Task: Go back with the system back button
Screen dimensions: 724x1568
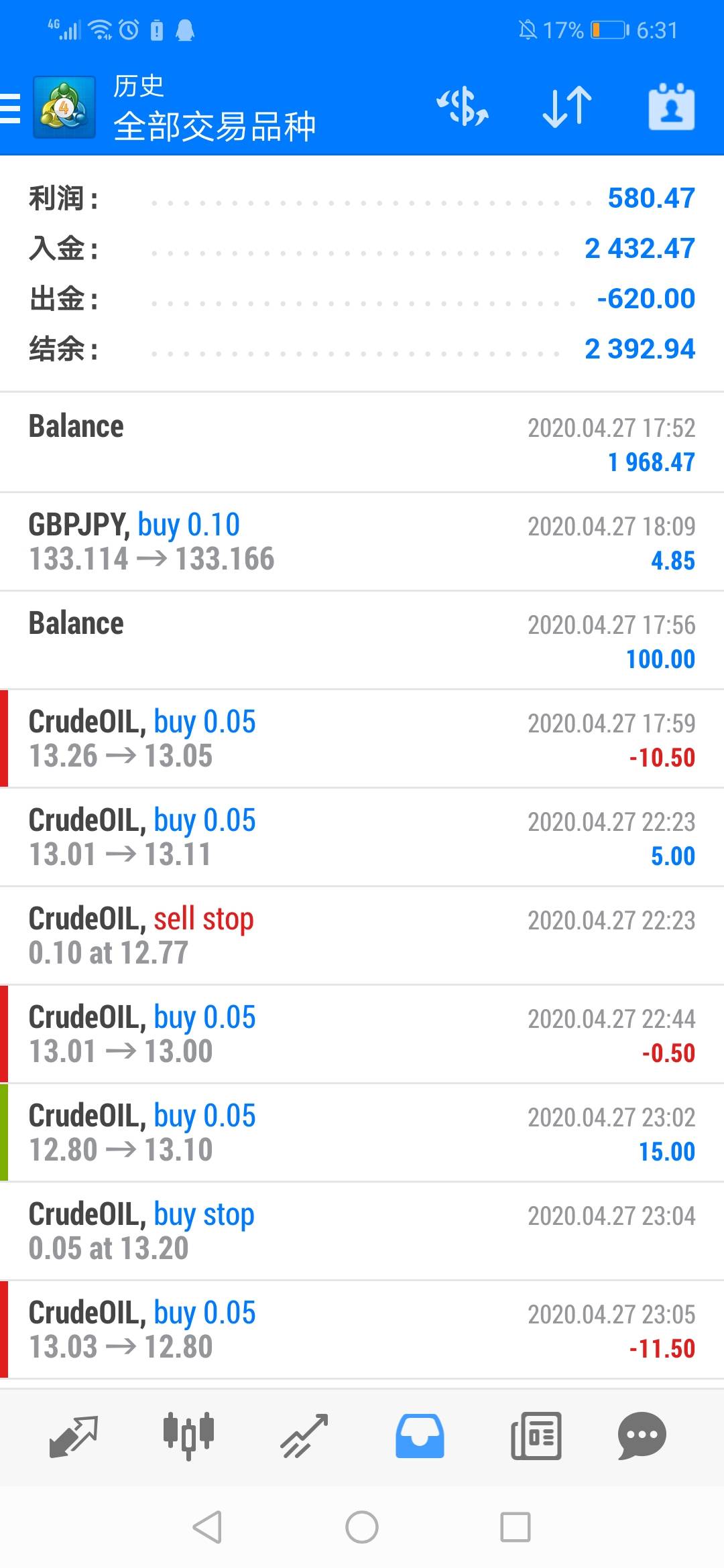Action: tap(207, 1528)
